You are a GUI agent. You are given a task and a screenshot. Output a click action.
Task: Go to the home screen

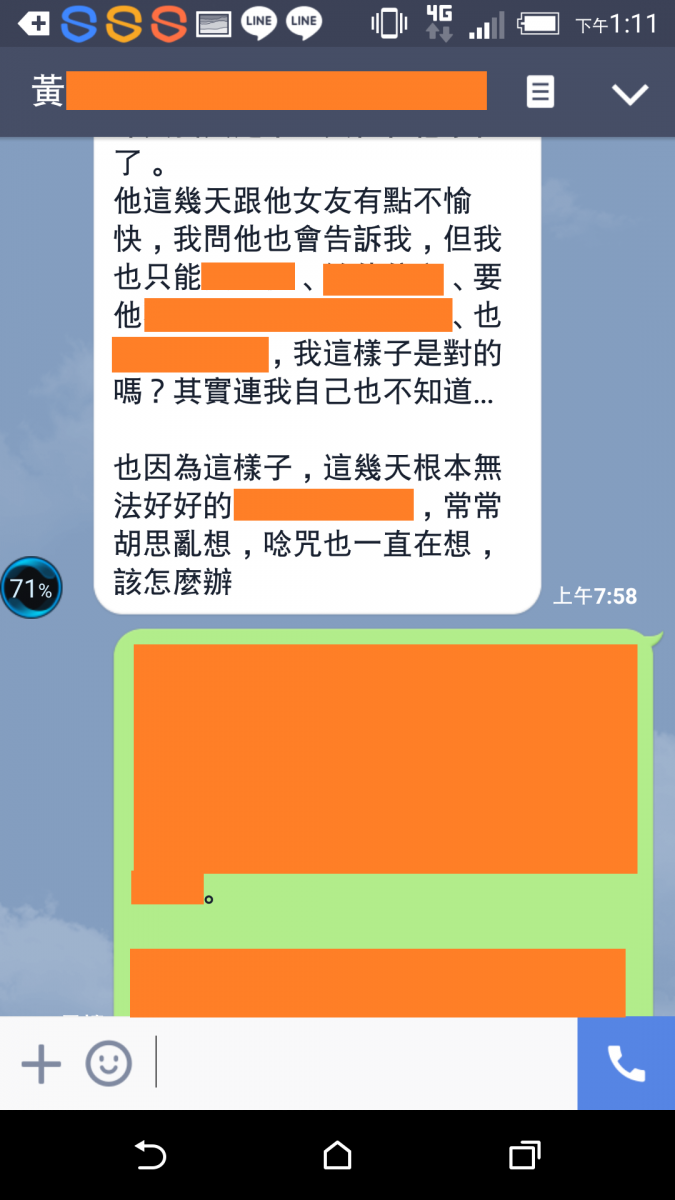pos(338,1156)
